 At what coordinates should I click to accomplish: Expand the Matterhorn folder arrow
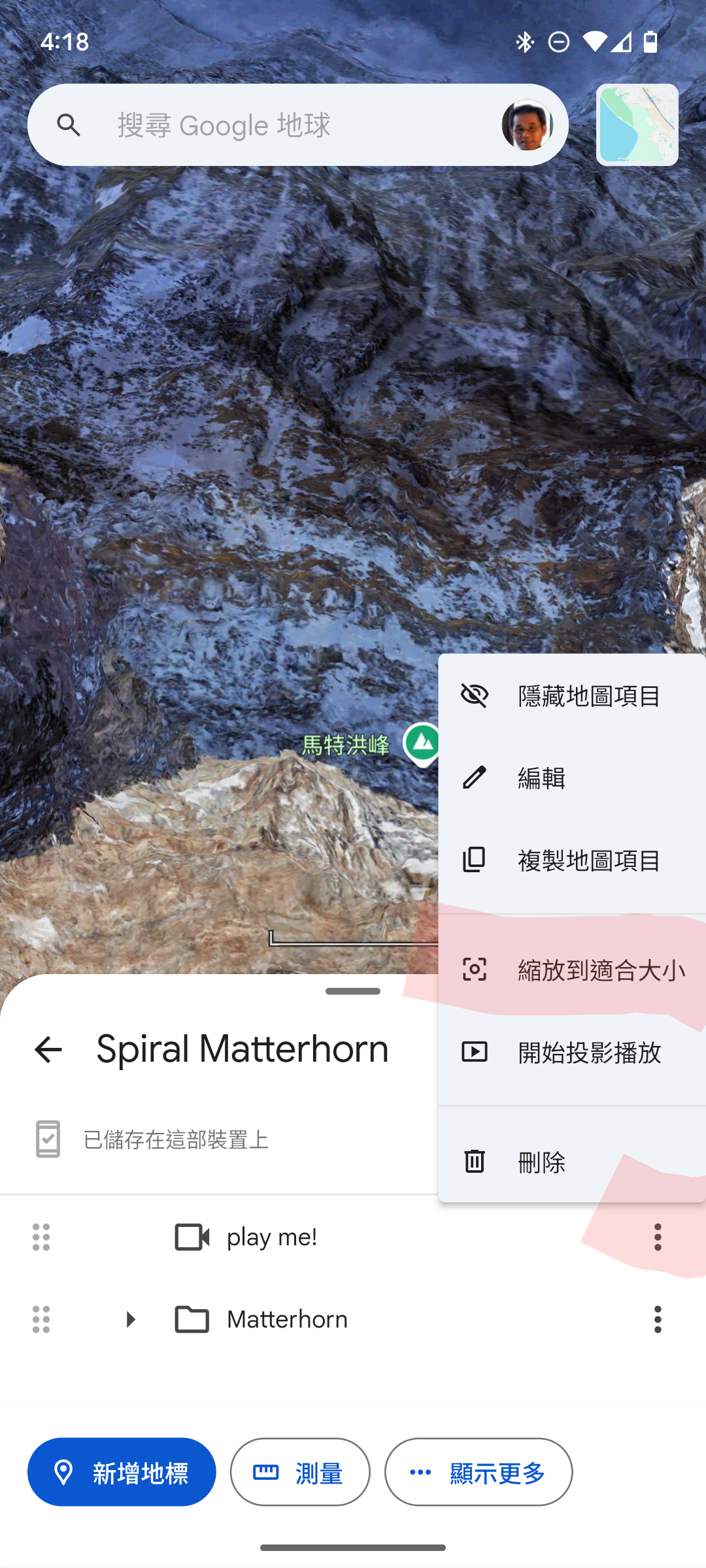point(130,1319)
